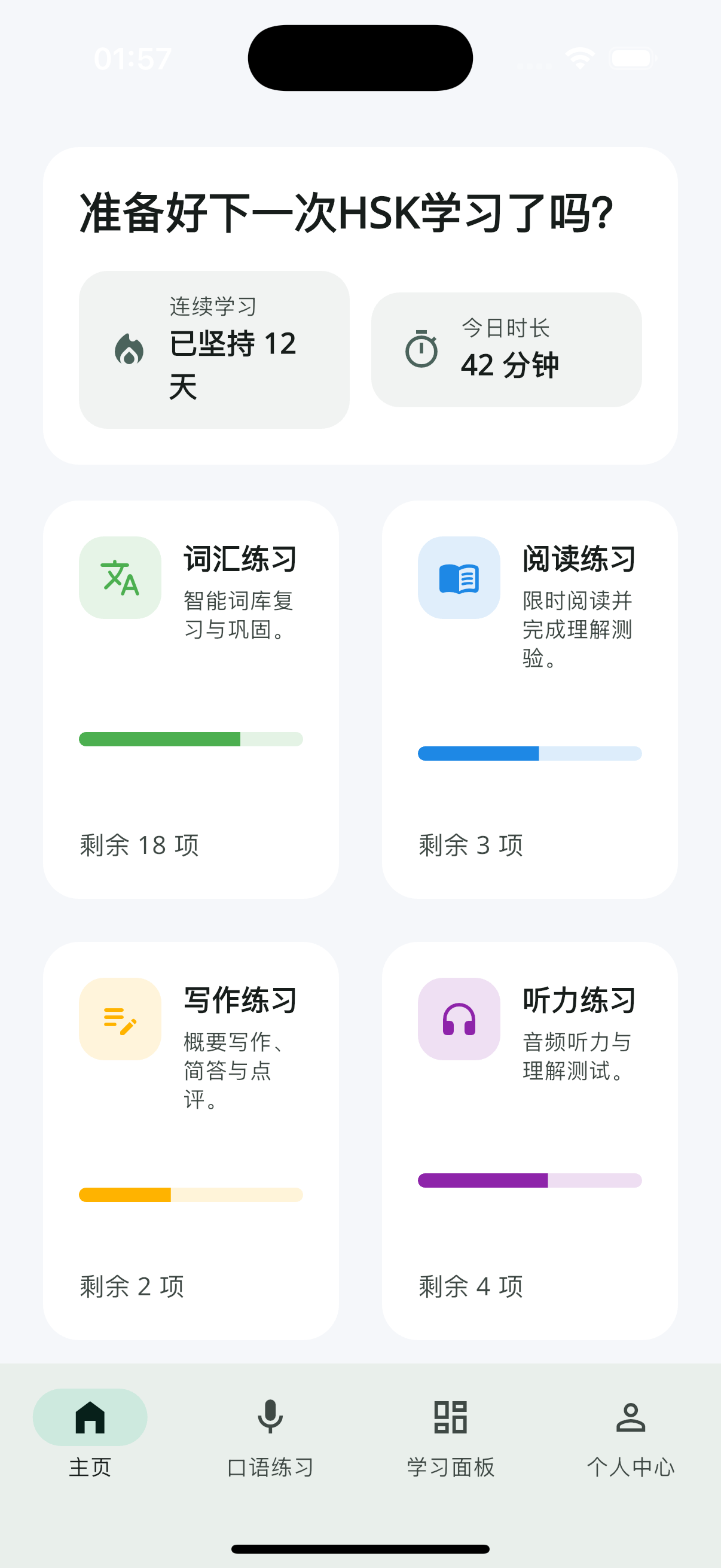Image resolution: width=721 pixels, height=1568 pixels.
Task: Tap the home icon in bottom navigation
Action: 90,1418
